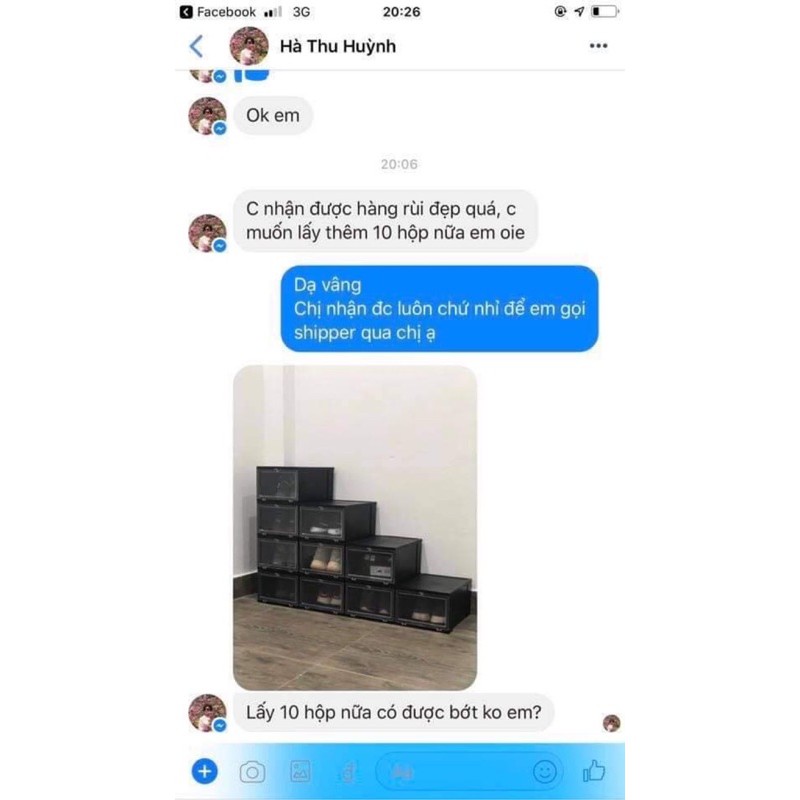The image size is (800, 800).
Task: Send a thumbs-up like
Action: 594,771
